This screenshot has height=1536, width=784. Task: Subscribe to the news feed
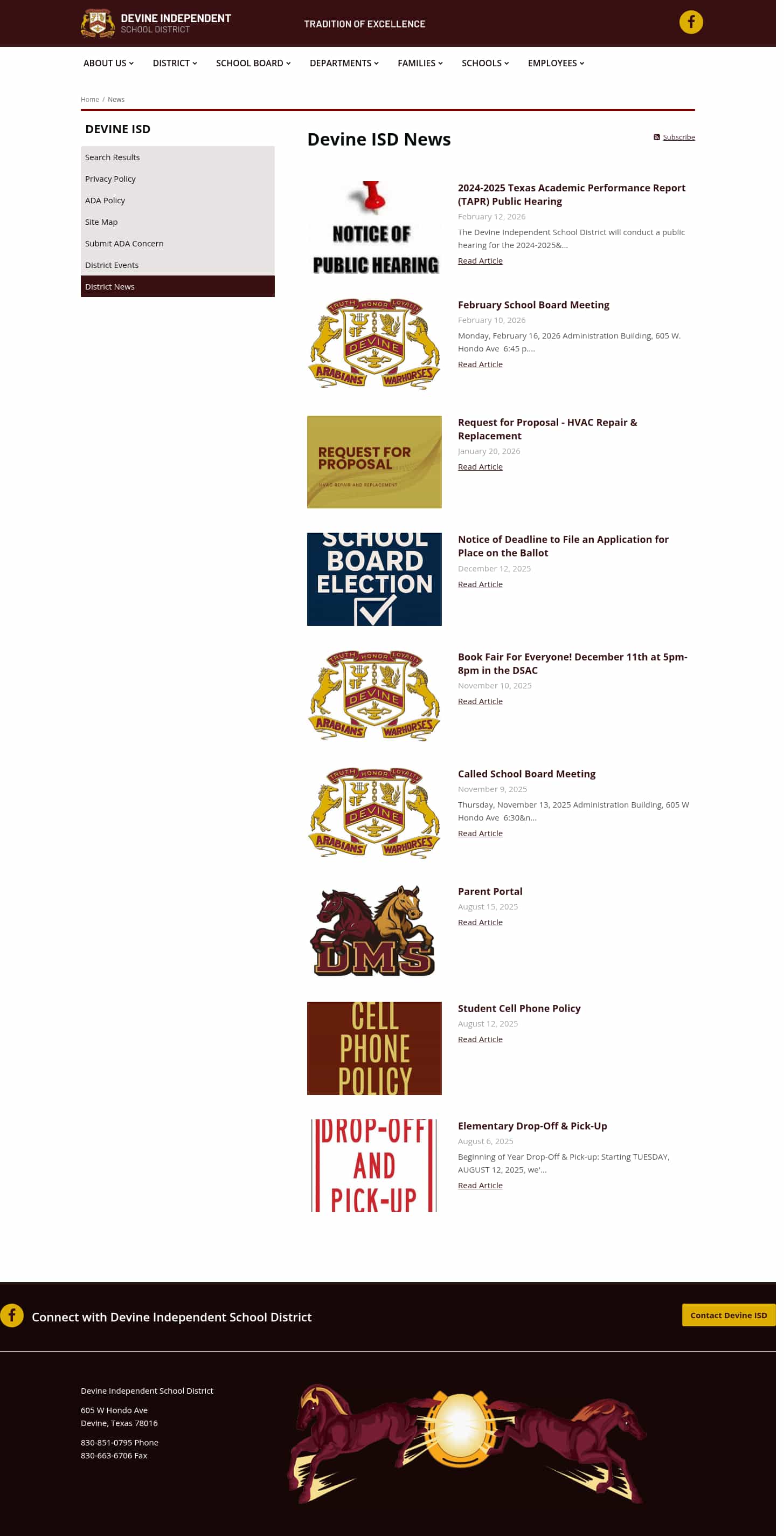click(x=678, y=137)
